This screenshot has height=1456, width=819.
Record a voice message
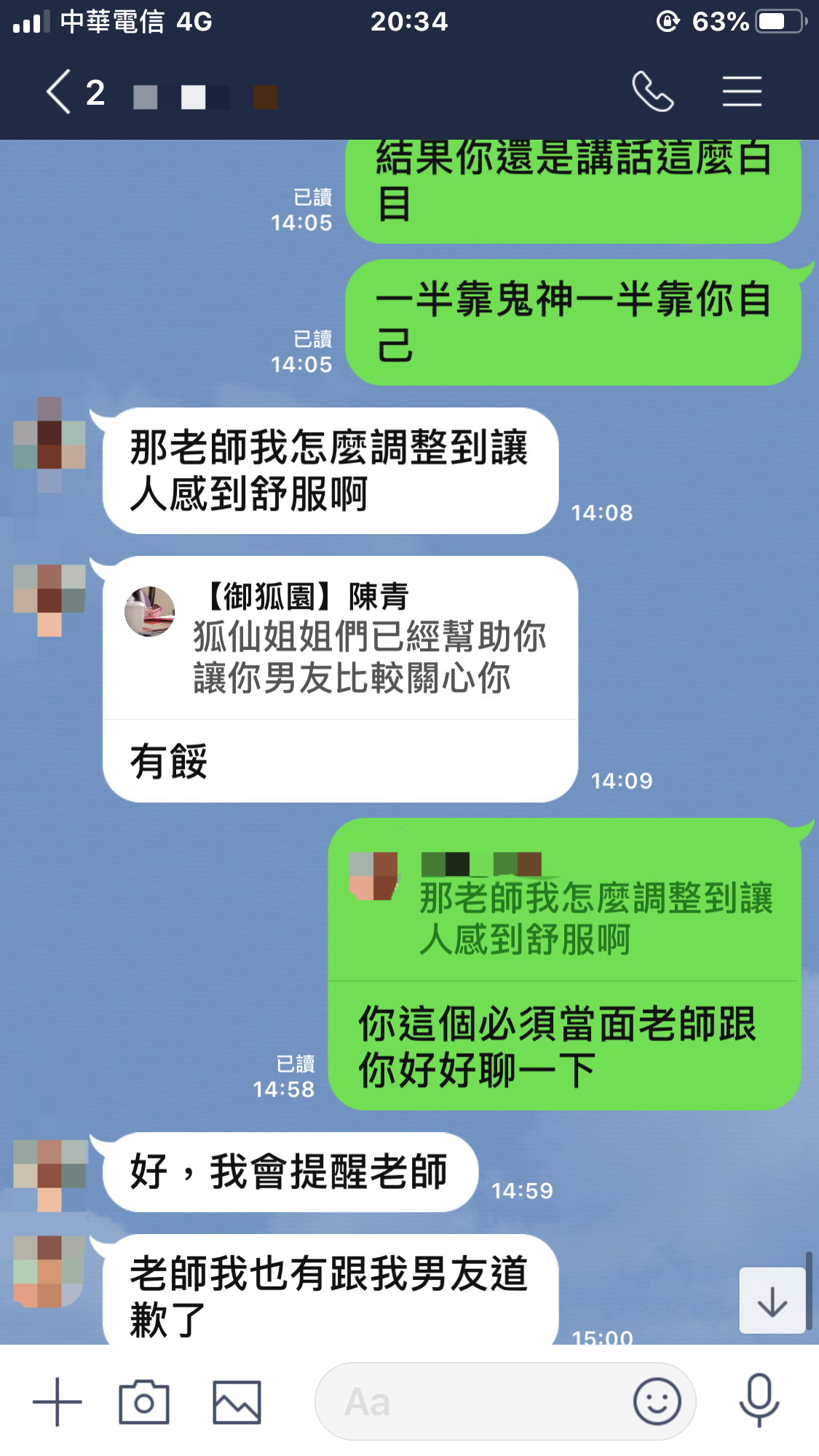(759, 1401)
